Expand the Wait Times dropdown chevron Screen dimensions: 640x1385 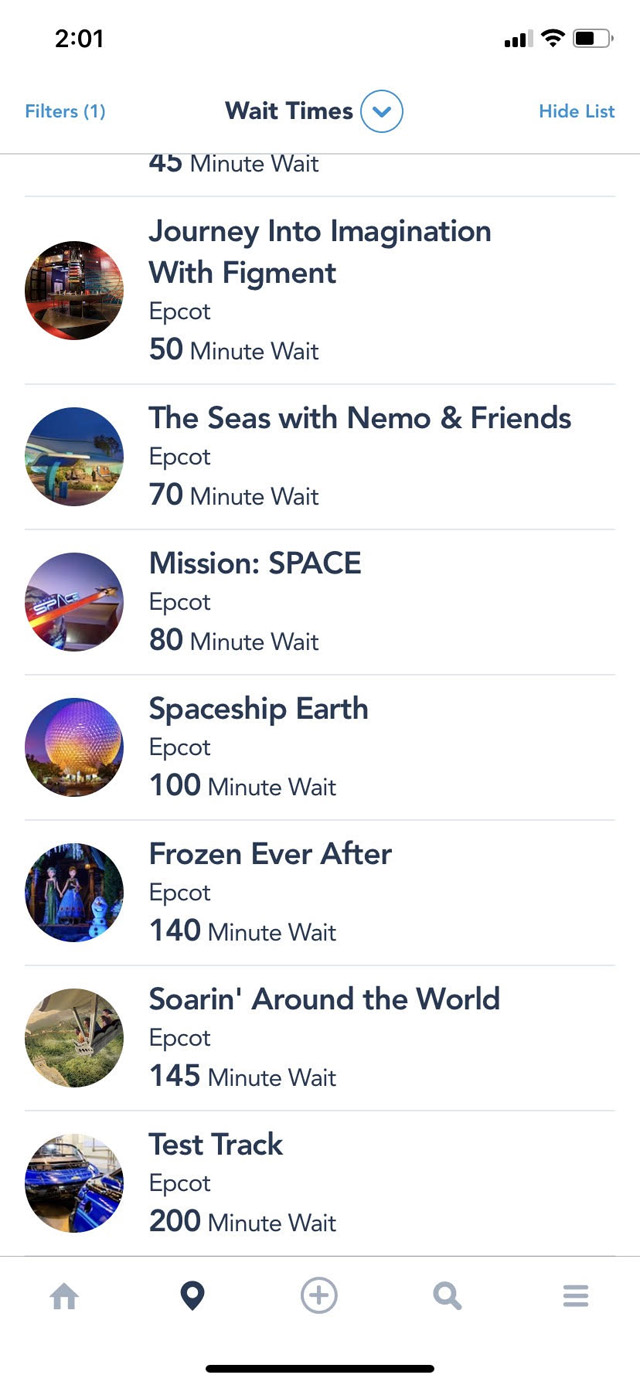pos(381,111)
